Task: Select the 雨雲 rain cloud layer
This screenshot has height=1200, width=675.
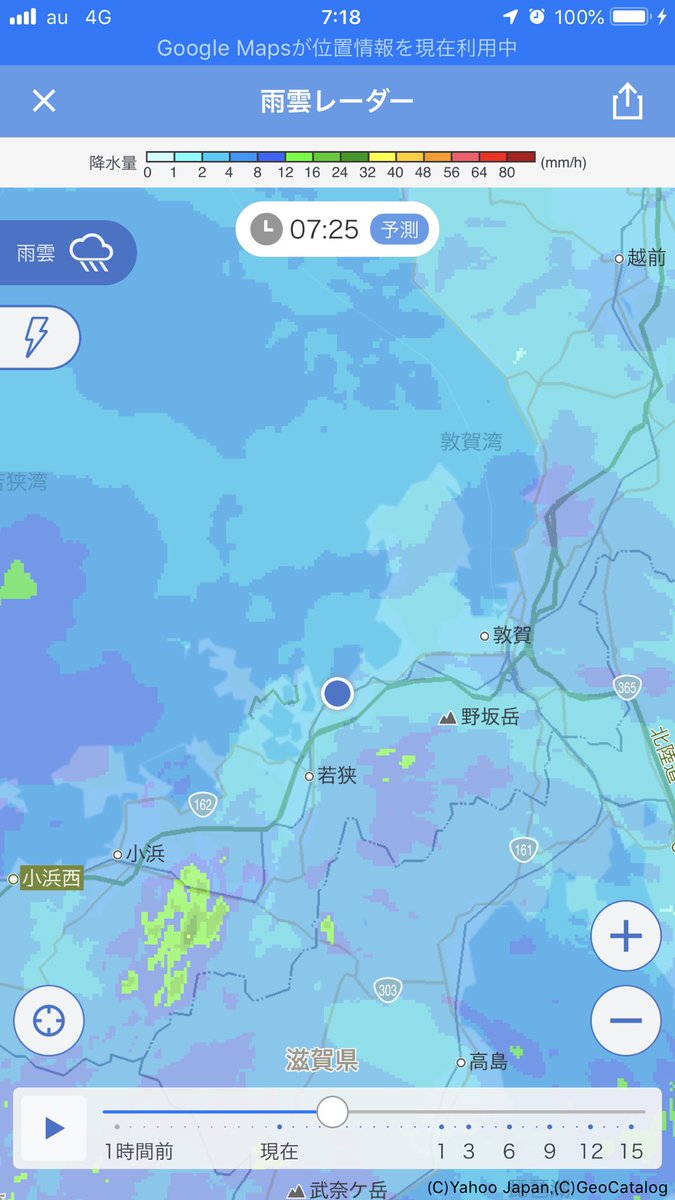Action: pos(66,253)
